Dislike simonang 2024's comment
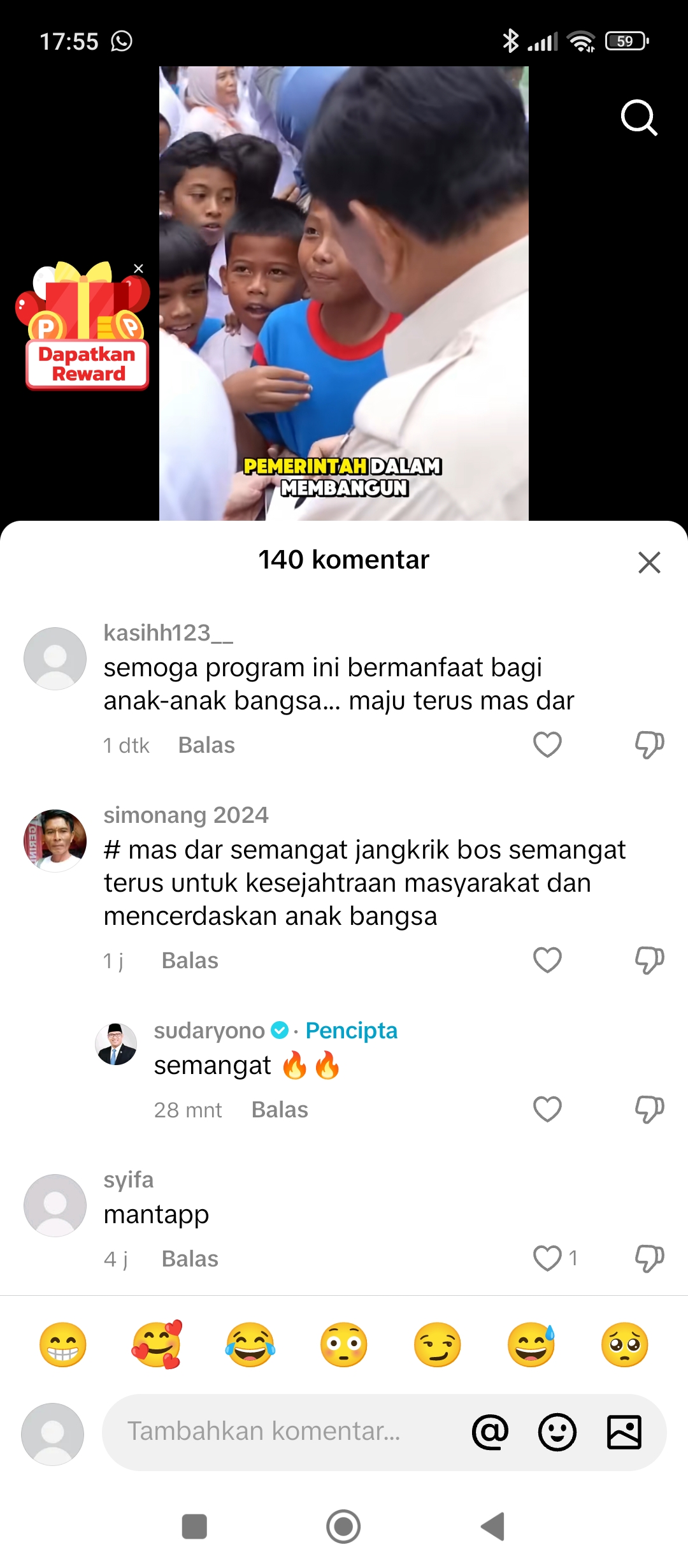Screen dimensions: 688x1568 click(649, 960)
